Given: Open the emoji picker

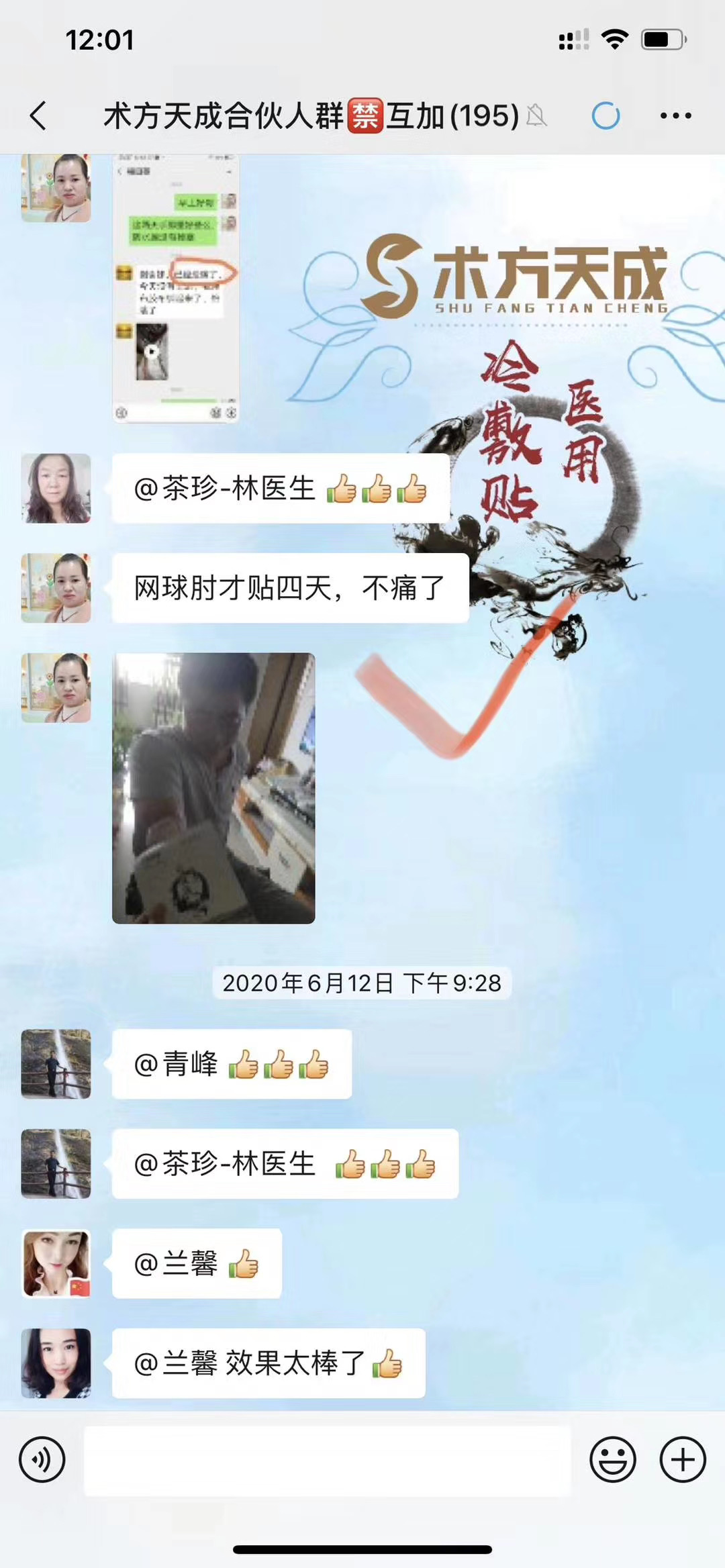Looking at the screenshot, I should click(x=612, y=1459).
